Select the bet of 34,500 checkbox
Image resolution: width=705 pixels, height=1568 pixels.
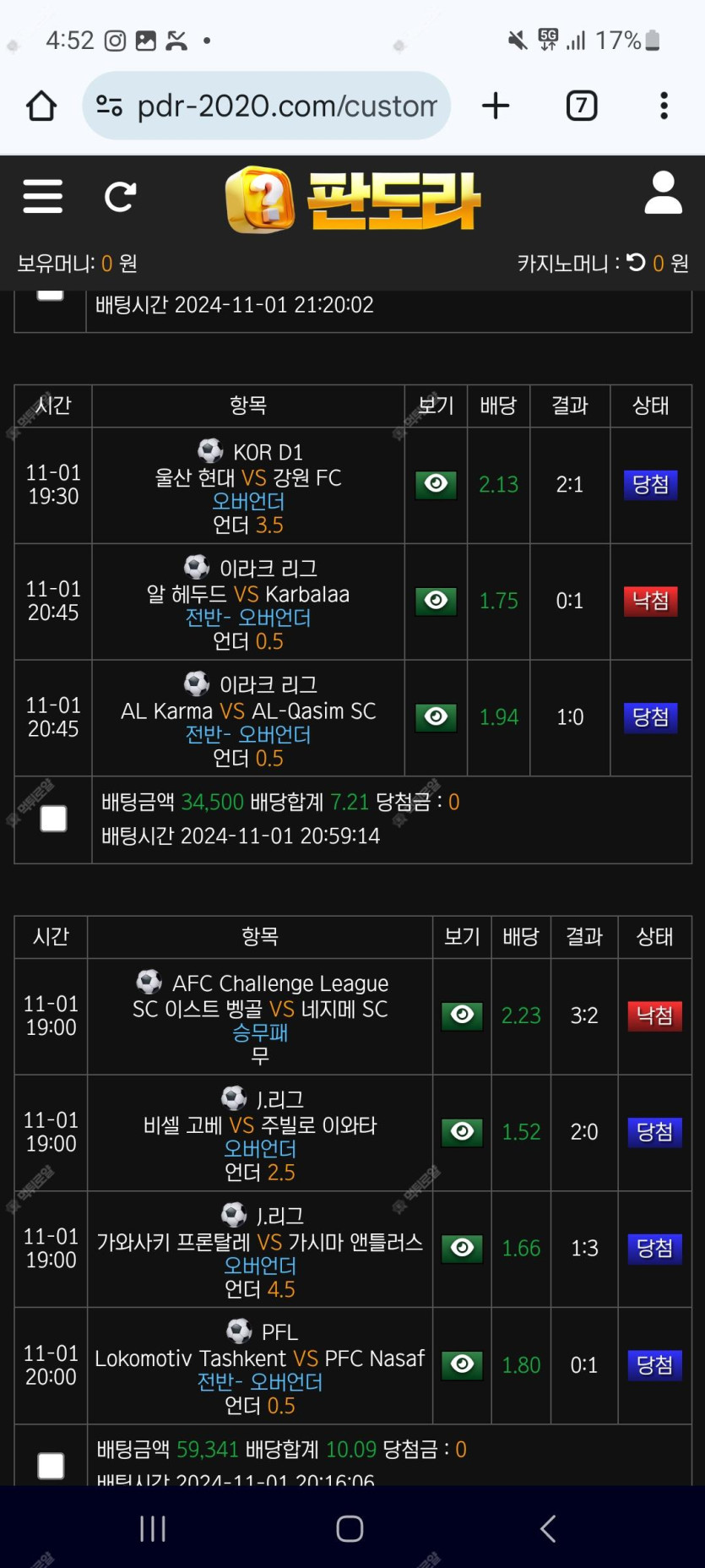[x=53, y=819]
